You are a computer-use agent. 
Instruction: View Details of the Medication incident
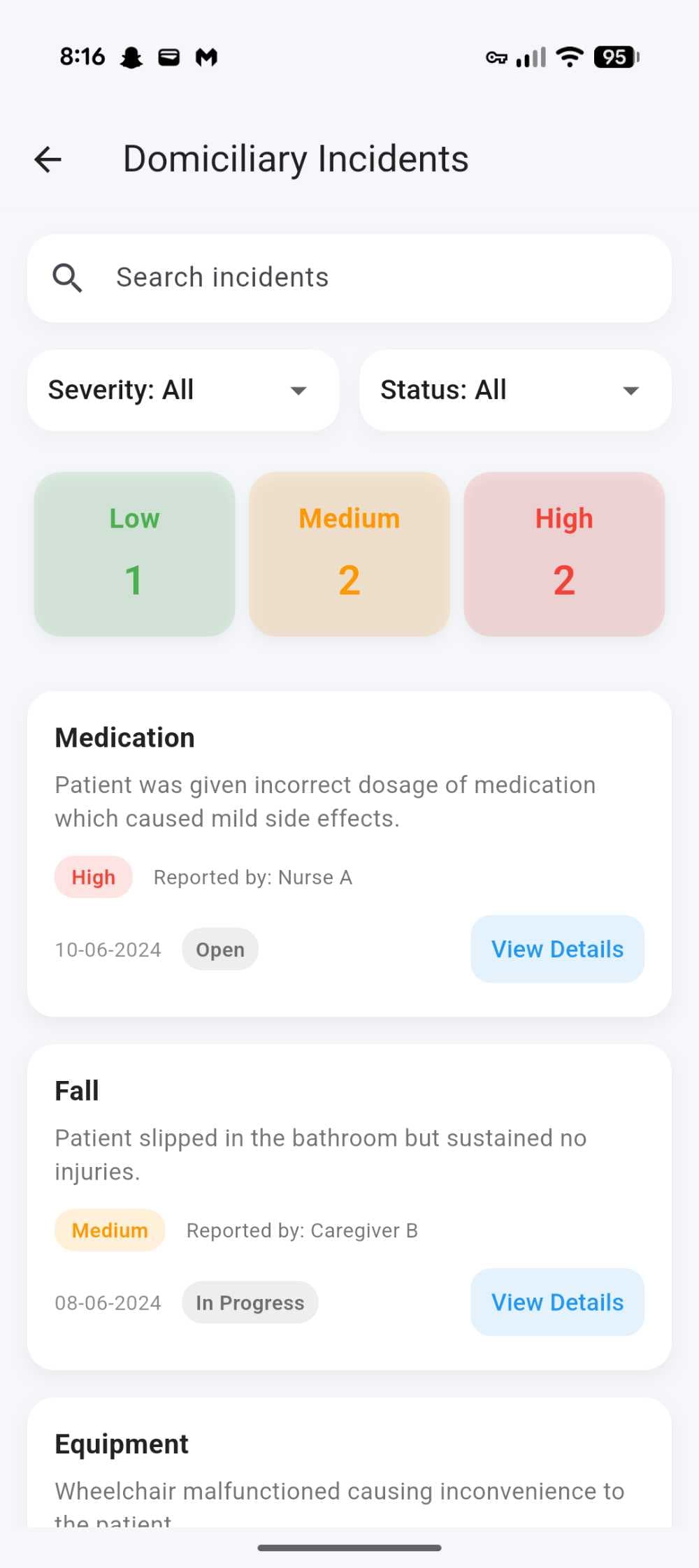(557, 949)
